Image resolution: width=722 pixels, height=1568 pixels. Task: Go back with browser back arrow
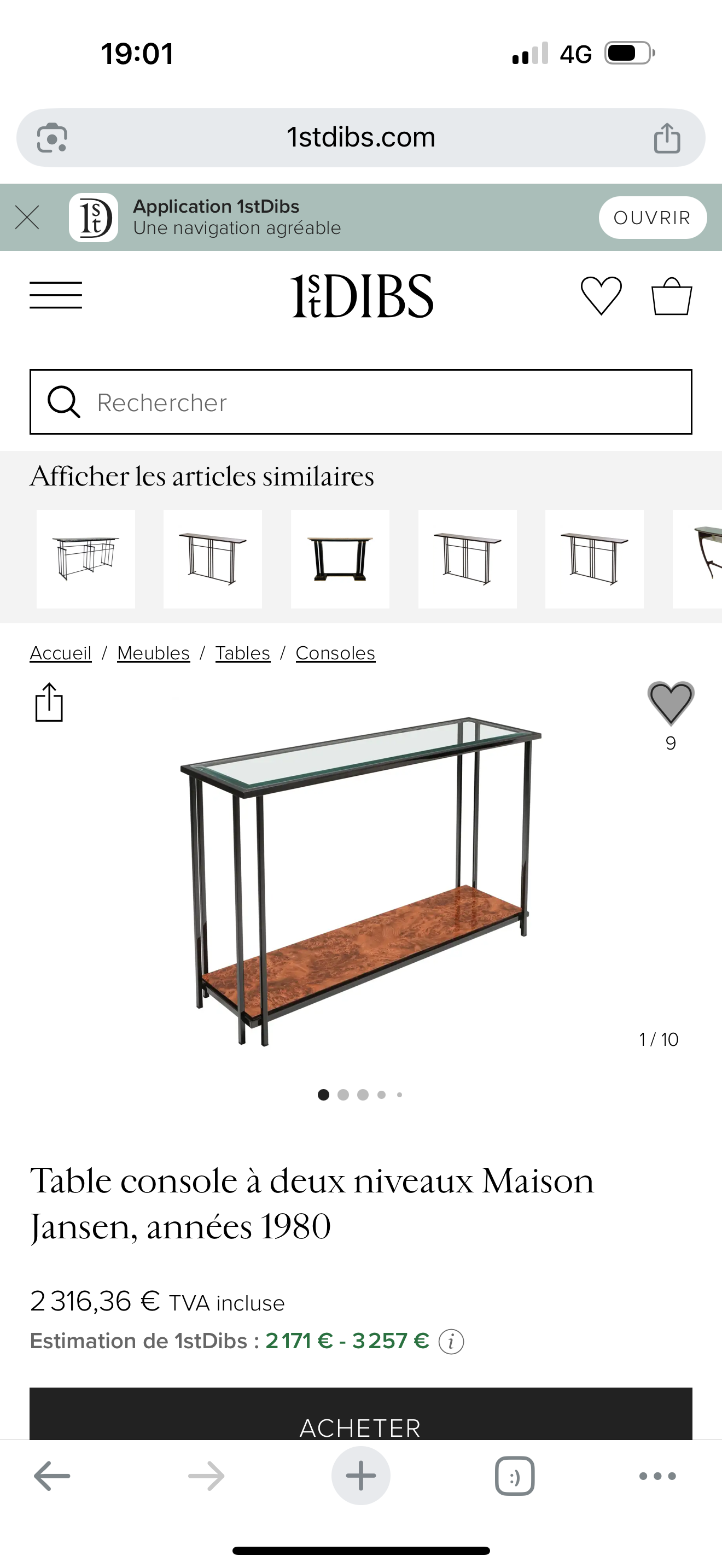point(53,1476)
